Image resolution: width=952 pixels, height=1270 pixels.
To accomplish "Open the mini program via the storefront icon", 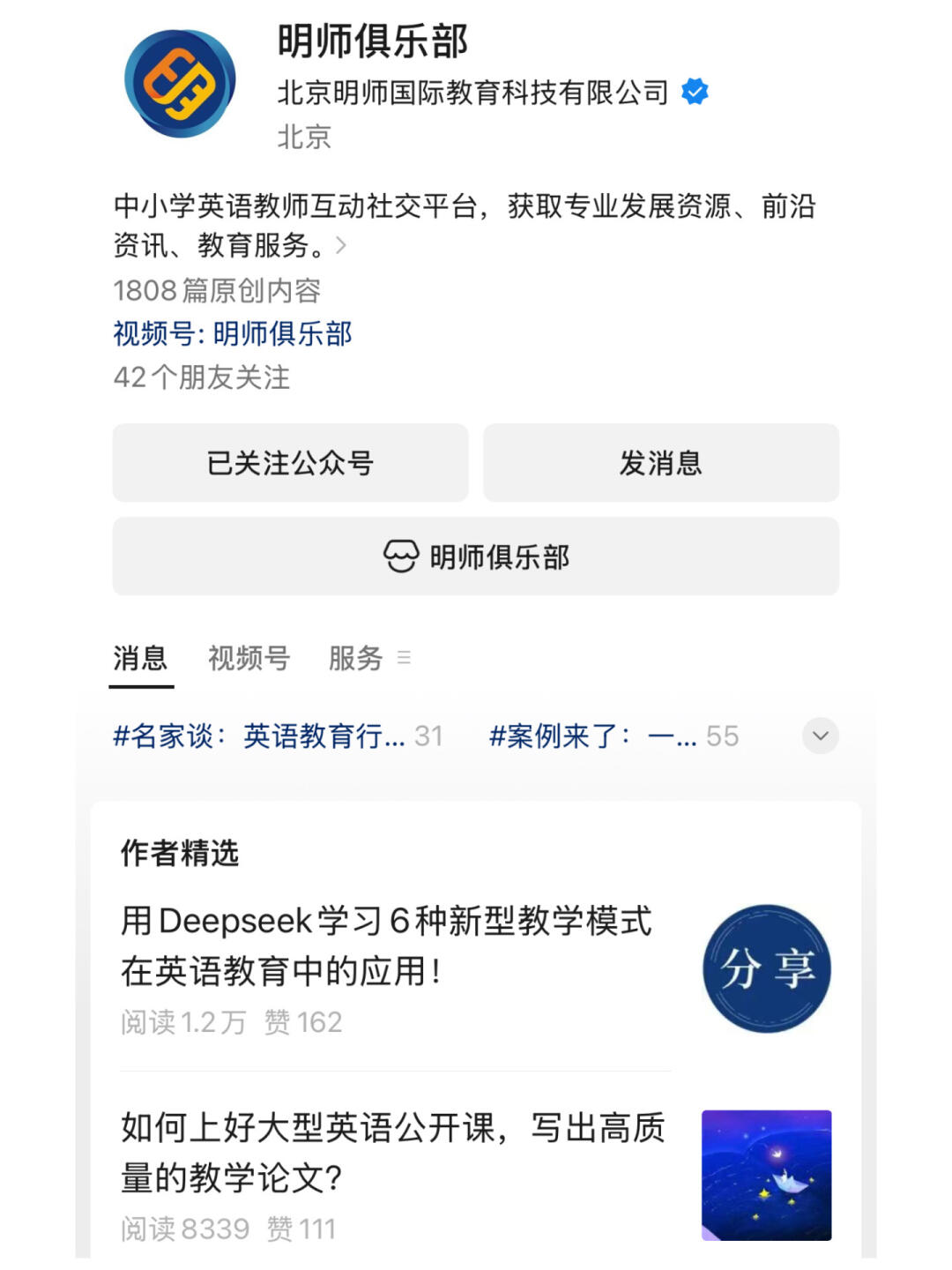I will [x=401, y=556].
